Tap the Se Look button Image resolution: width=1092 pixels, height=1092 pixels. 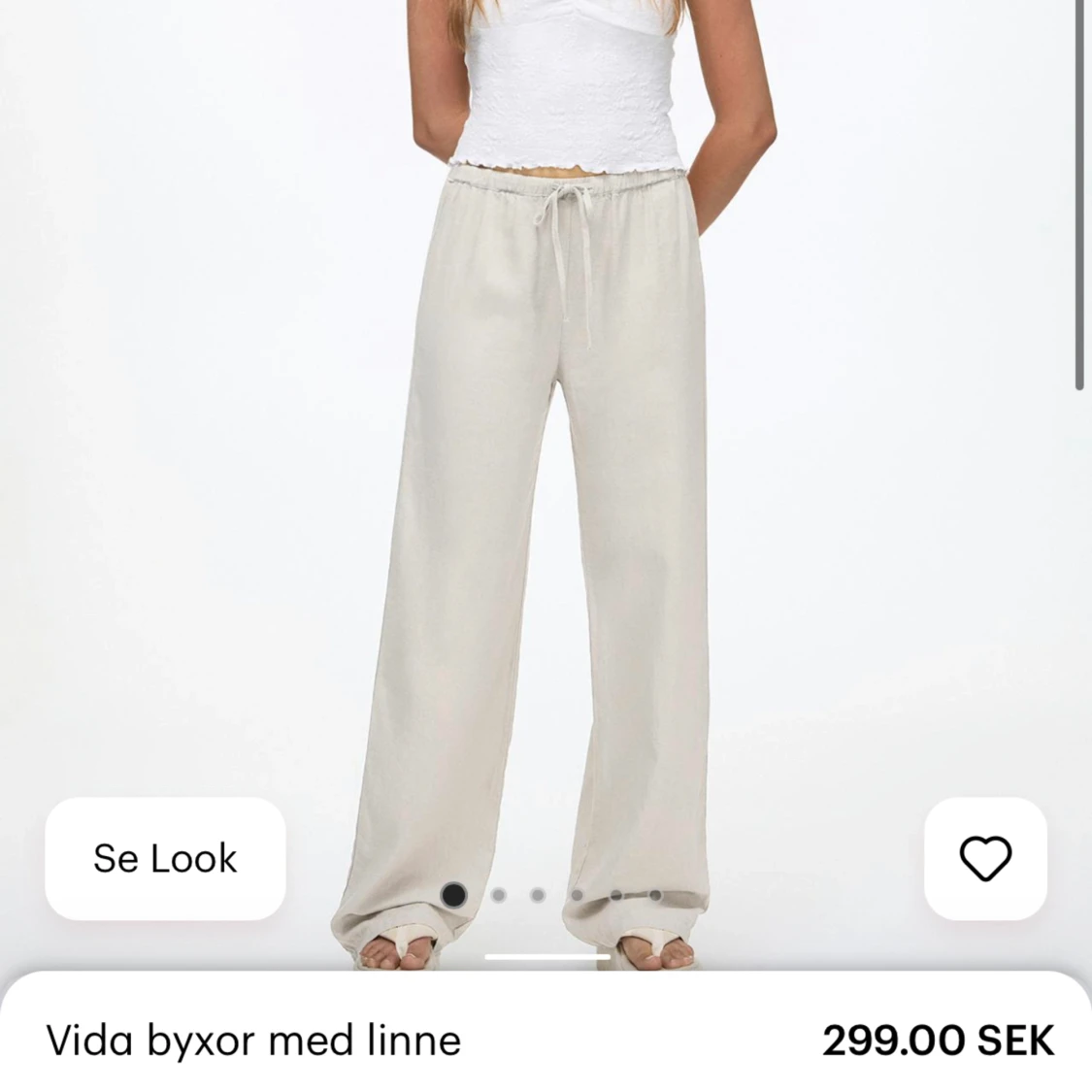click(165, 858)
